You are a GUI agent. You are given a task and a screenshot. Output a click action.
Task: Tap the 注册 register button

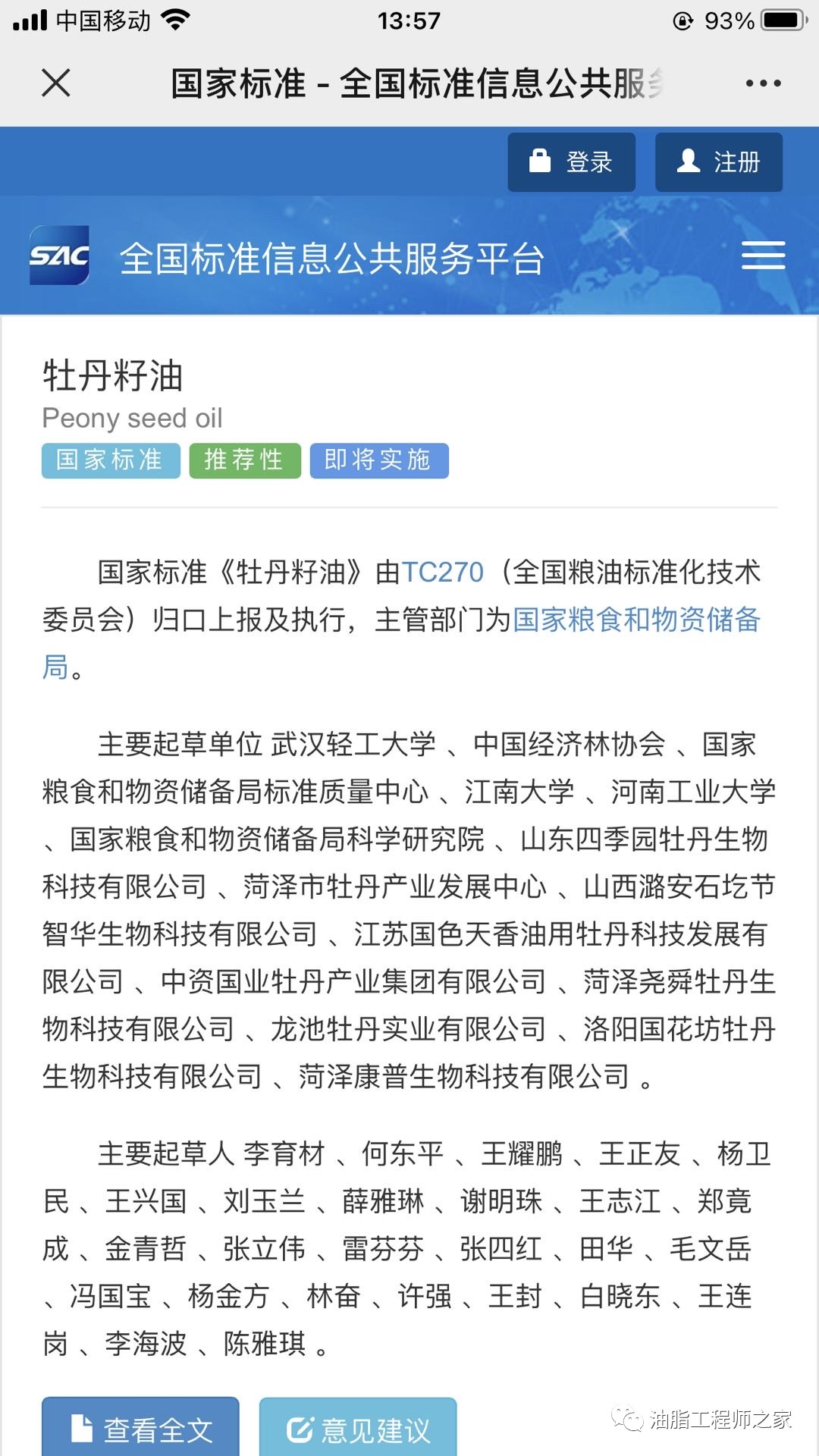(718, 162)
